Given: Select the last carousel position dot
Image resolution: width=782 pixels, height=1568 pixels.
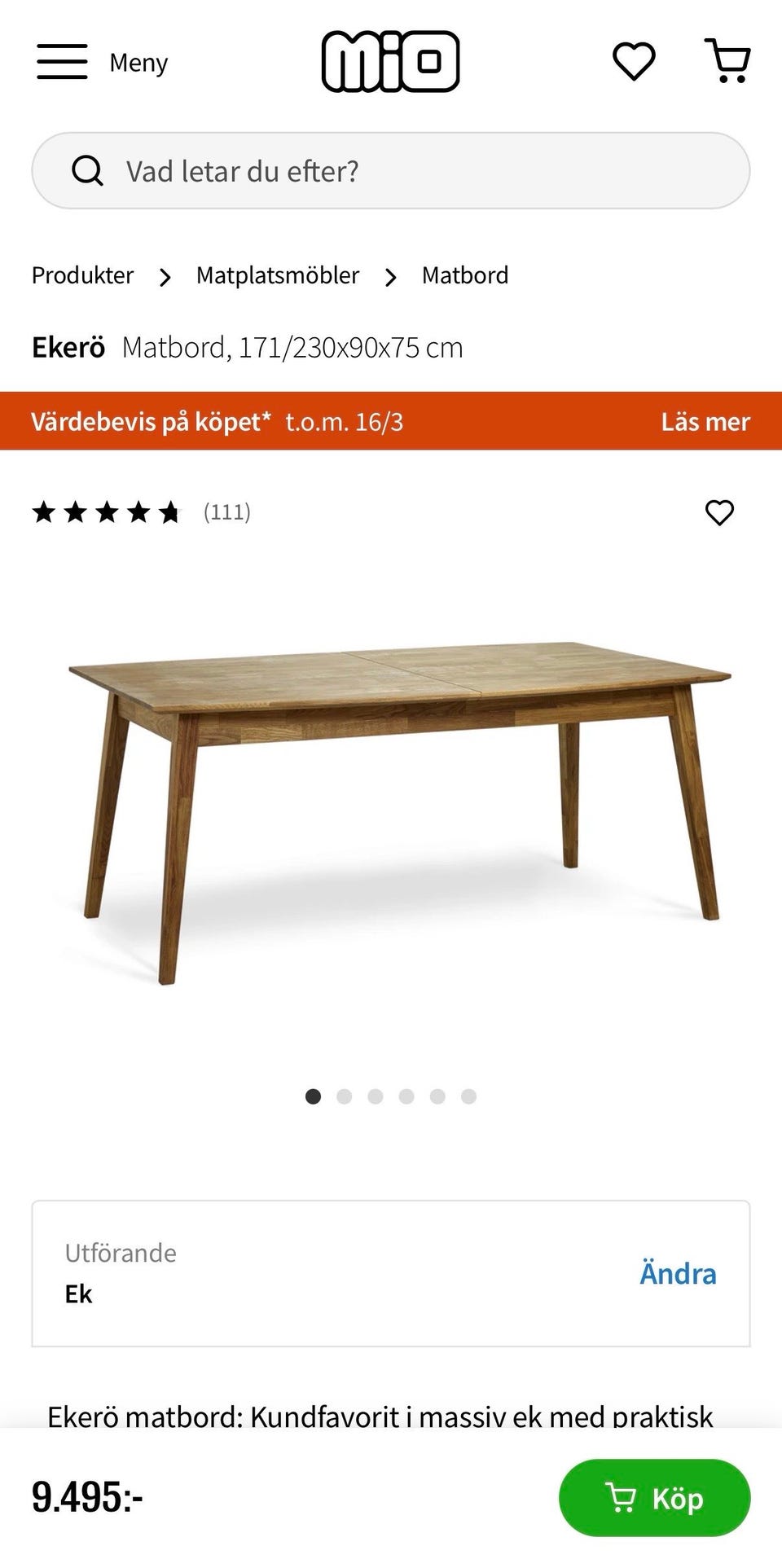Looking at the screenshot, I should pyautogui.click(x=468, y=1096).
